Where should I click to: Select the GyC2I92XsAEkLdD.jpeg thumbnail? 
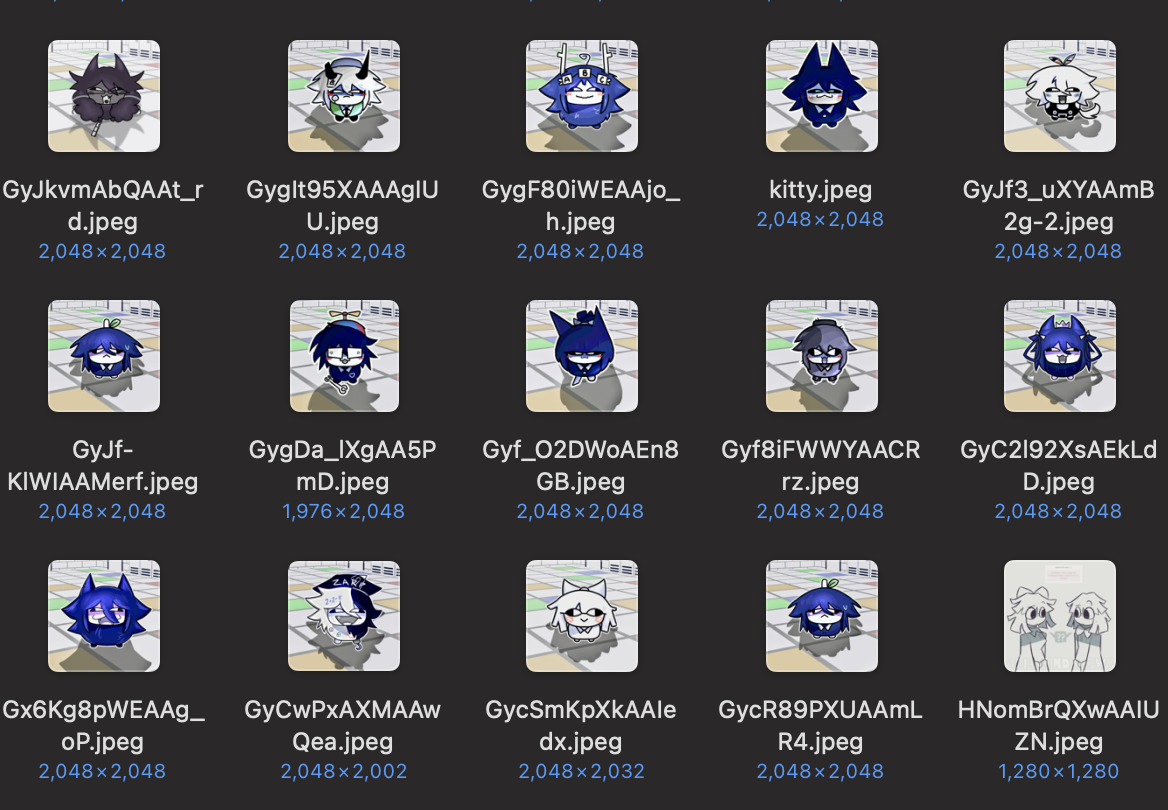tap(1059, 356)
